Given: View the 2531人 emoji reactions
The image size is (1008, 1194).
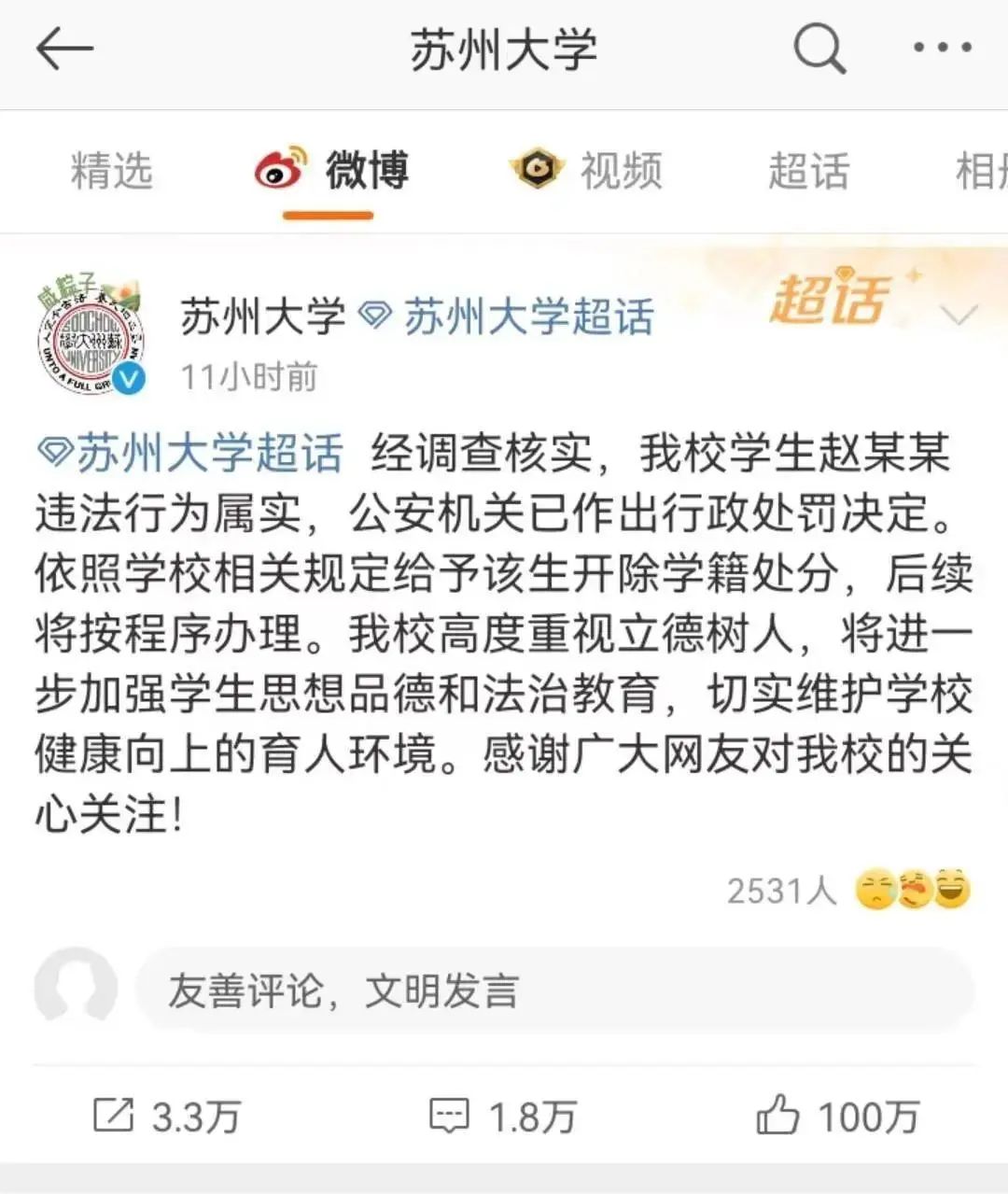Looking at the screenshot, I should (847, 890).
